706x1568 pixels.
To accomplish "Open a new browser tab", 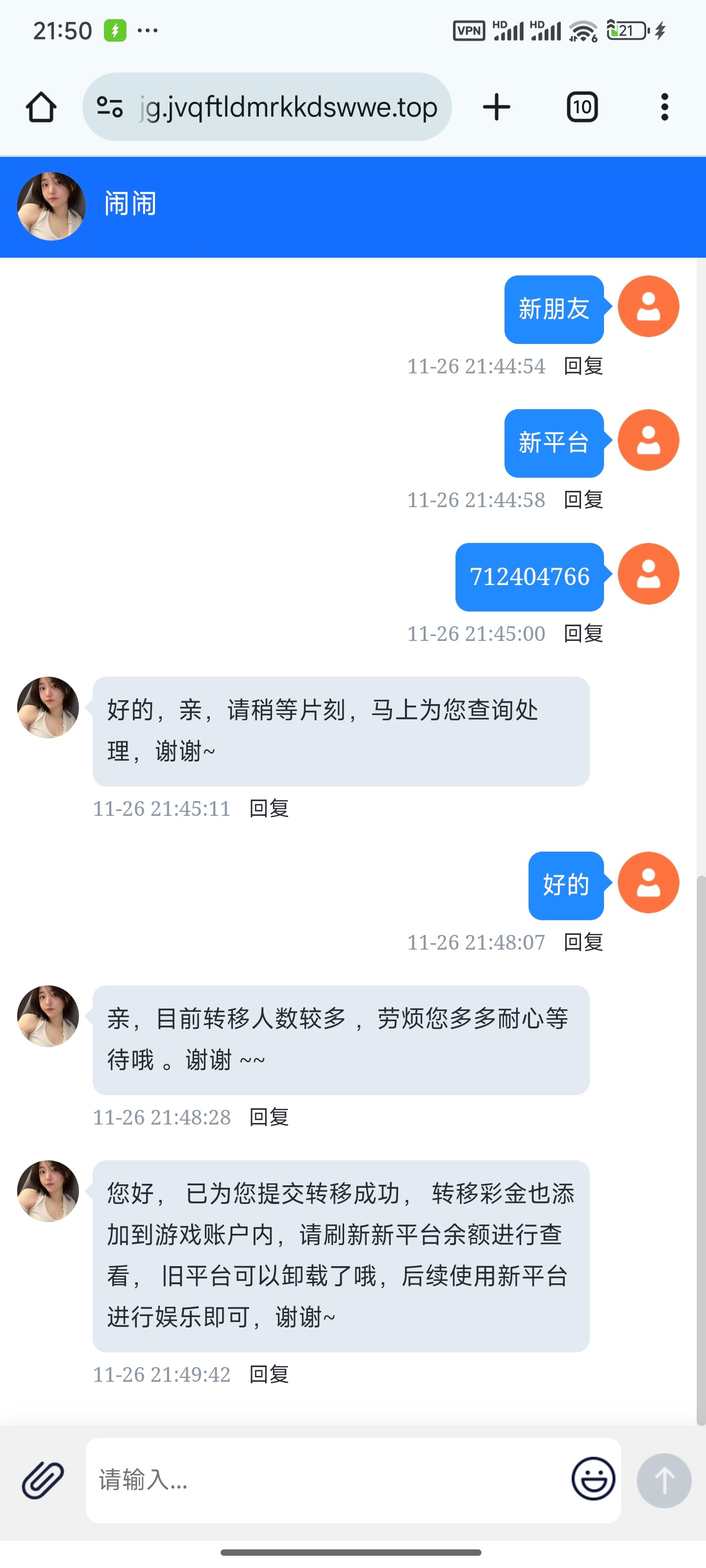I will 497,107.
